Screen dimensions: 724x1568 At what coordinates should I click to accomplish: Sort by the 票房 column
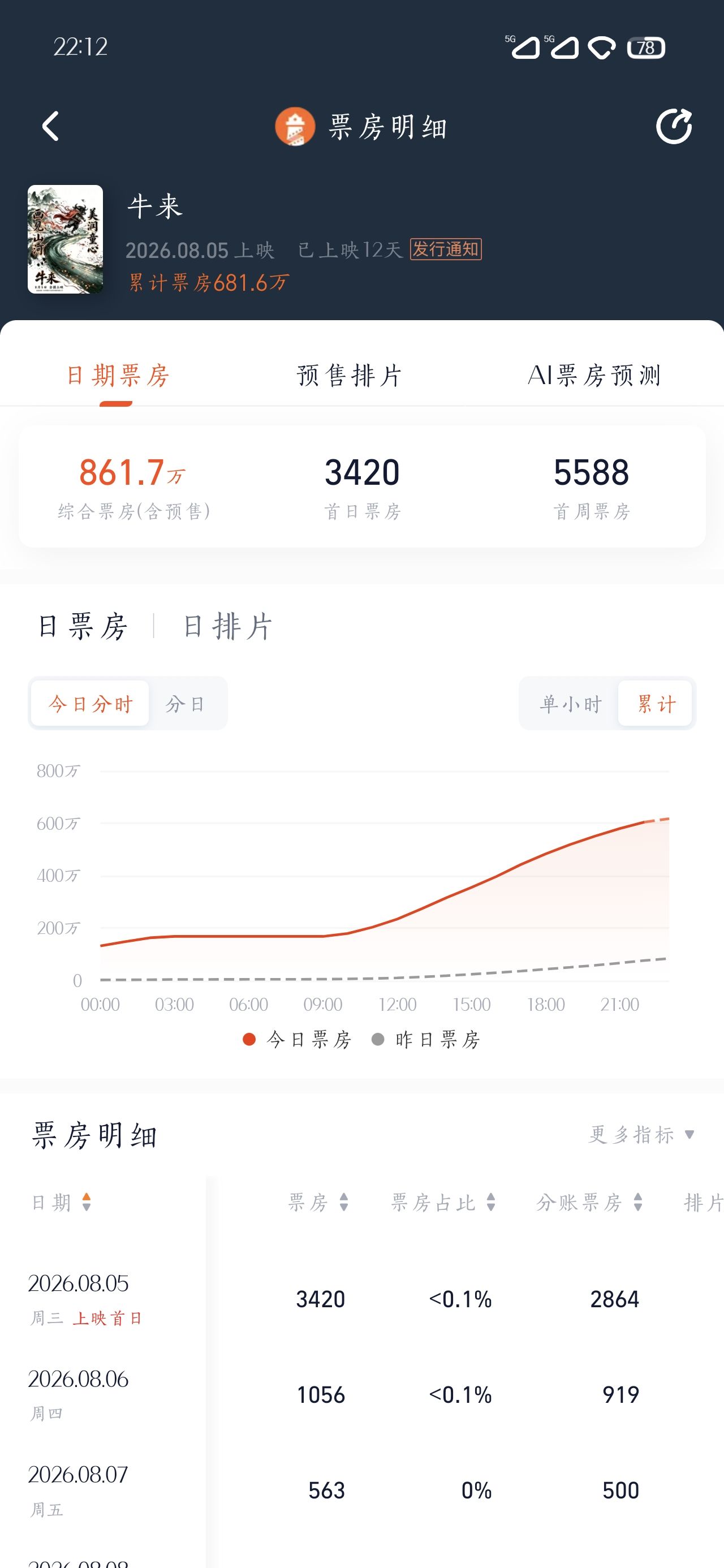(x=318, y=1202)
